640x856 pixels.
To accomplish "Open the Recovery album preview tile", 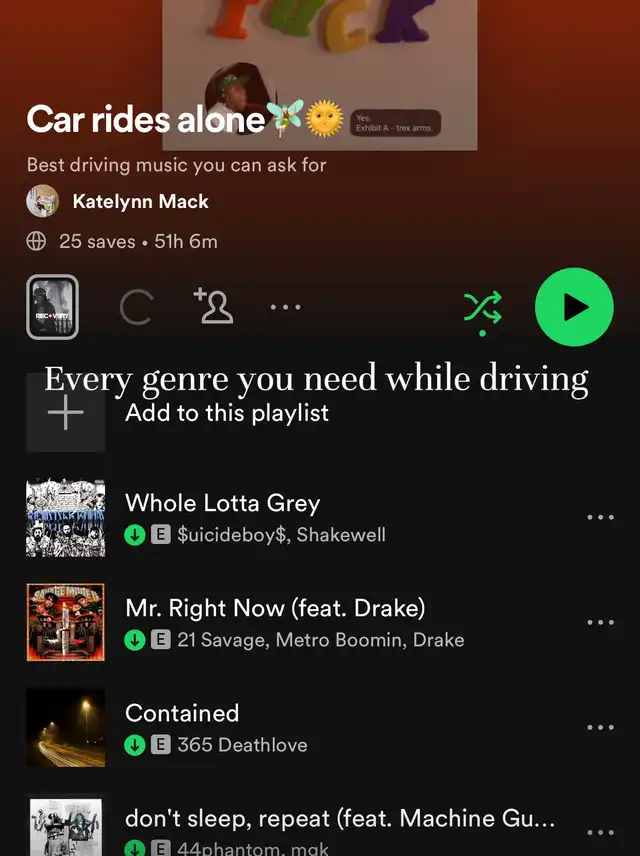I will (x=52, y=307).
